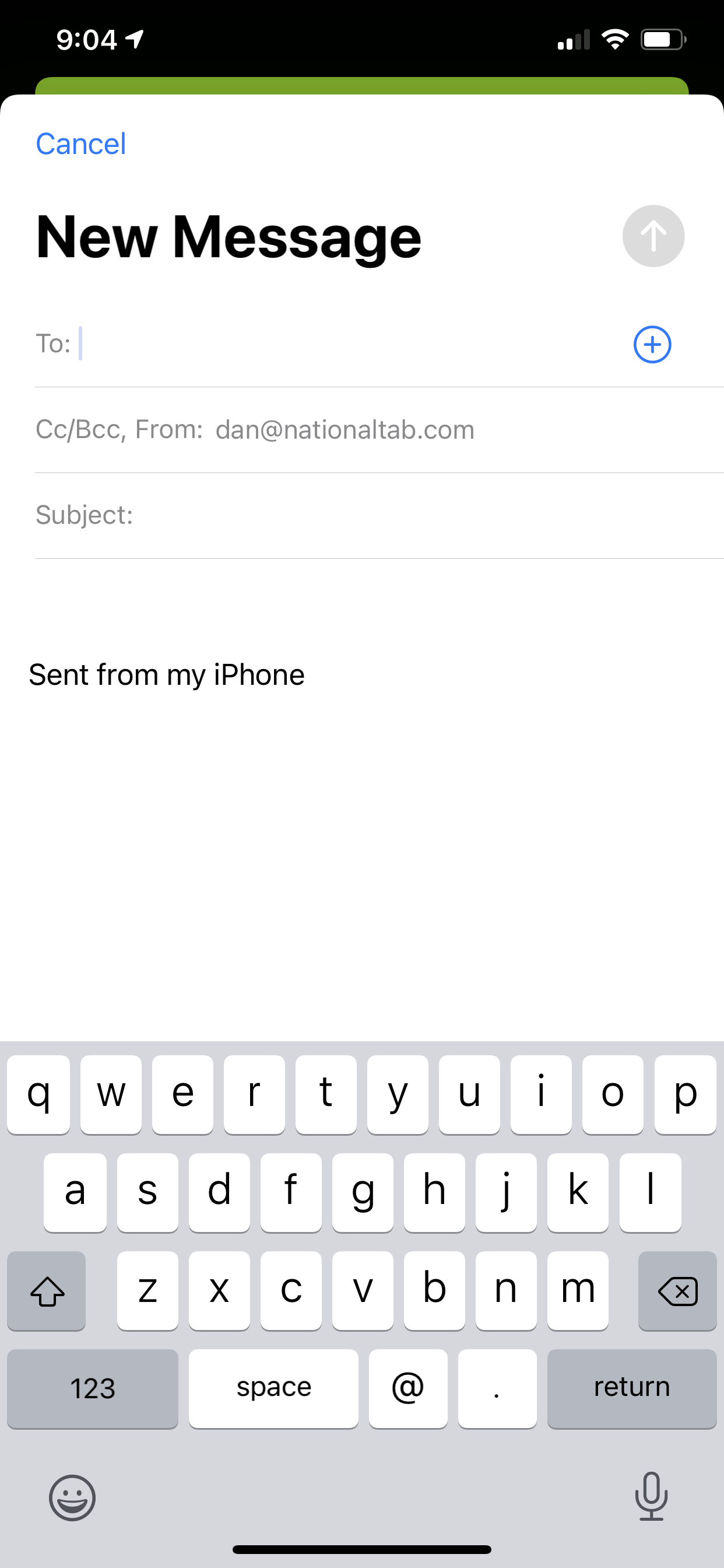Add a contact with the plus icon
The width and height of the screenshot is (724, 1568).
point(652,345)
